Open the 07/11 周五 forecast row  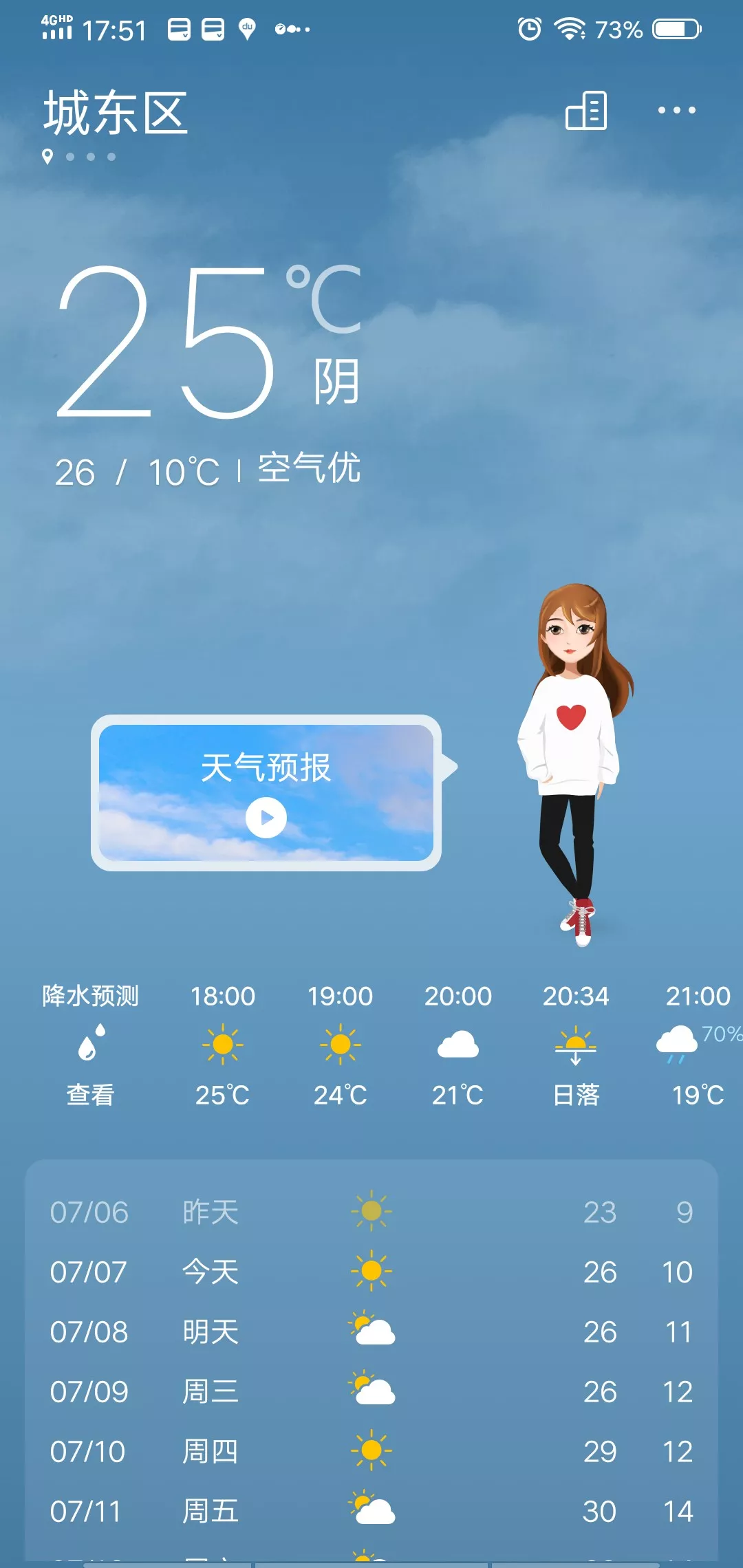[x=371, y=1511]
